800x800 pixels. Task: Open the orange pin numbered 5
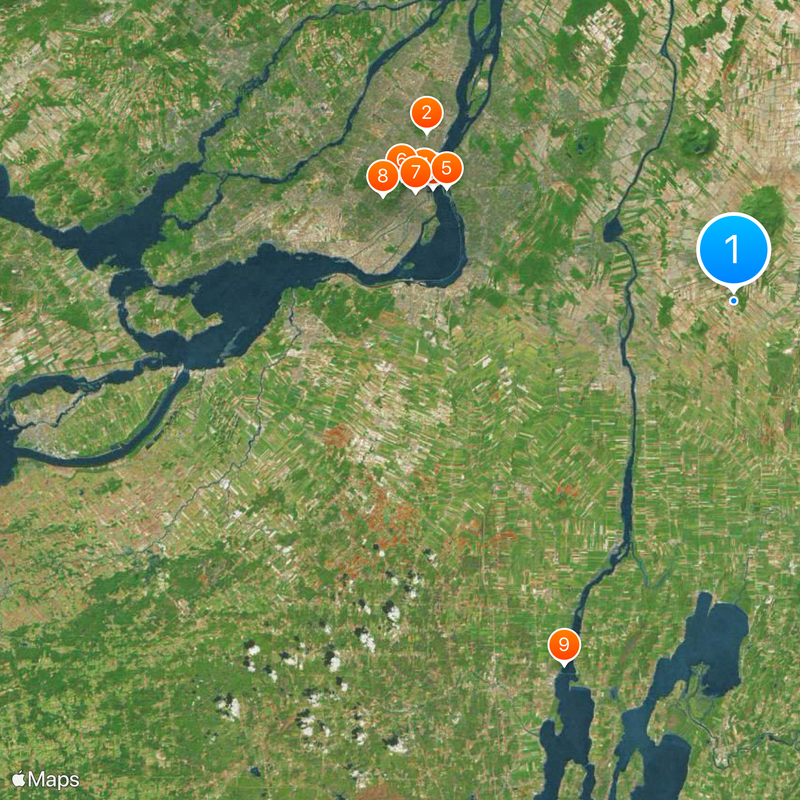tap(446, 167)
